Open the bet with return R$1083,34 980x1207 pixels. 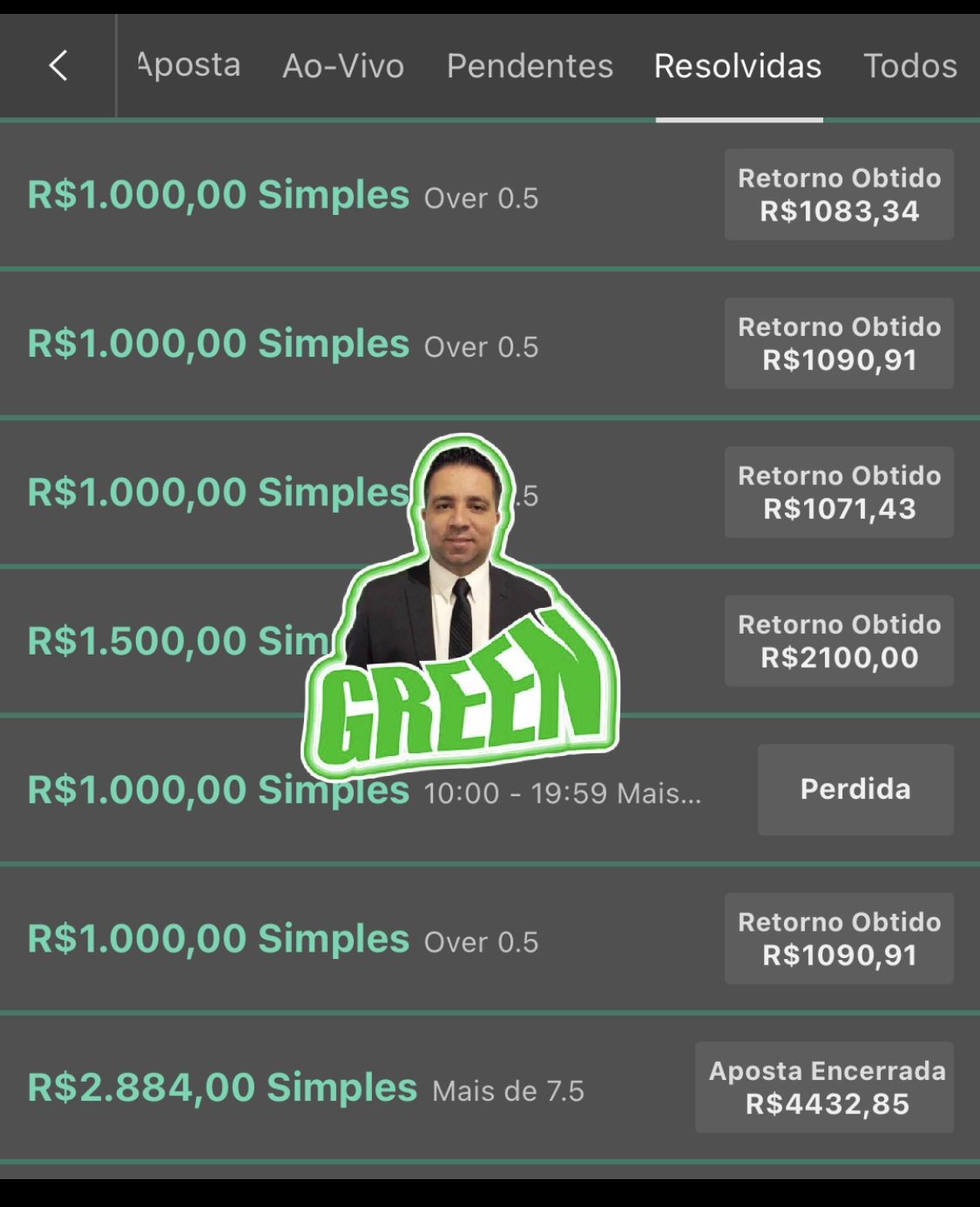pos(218,195)
